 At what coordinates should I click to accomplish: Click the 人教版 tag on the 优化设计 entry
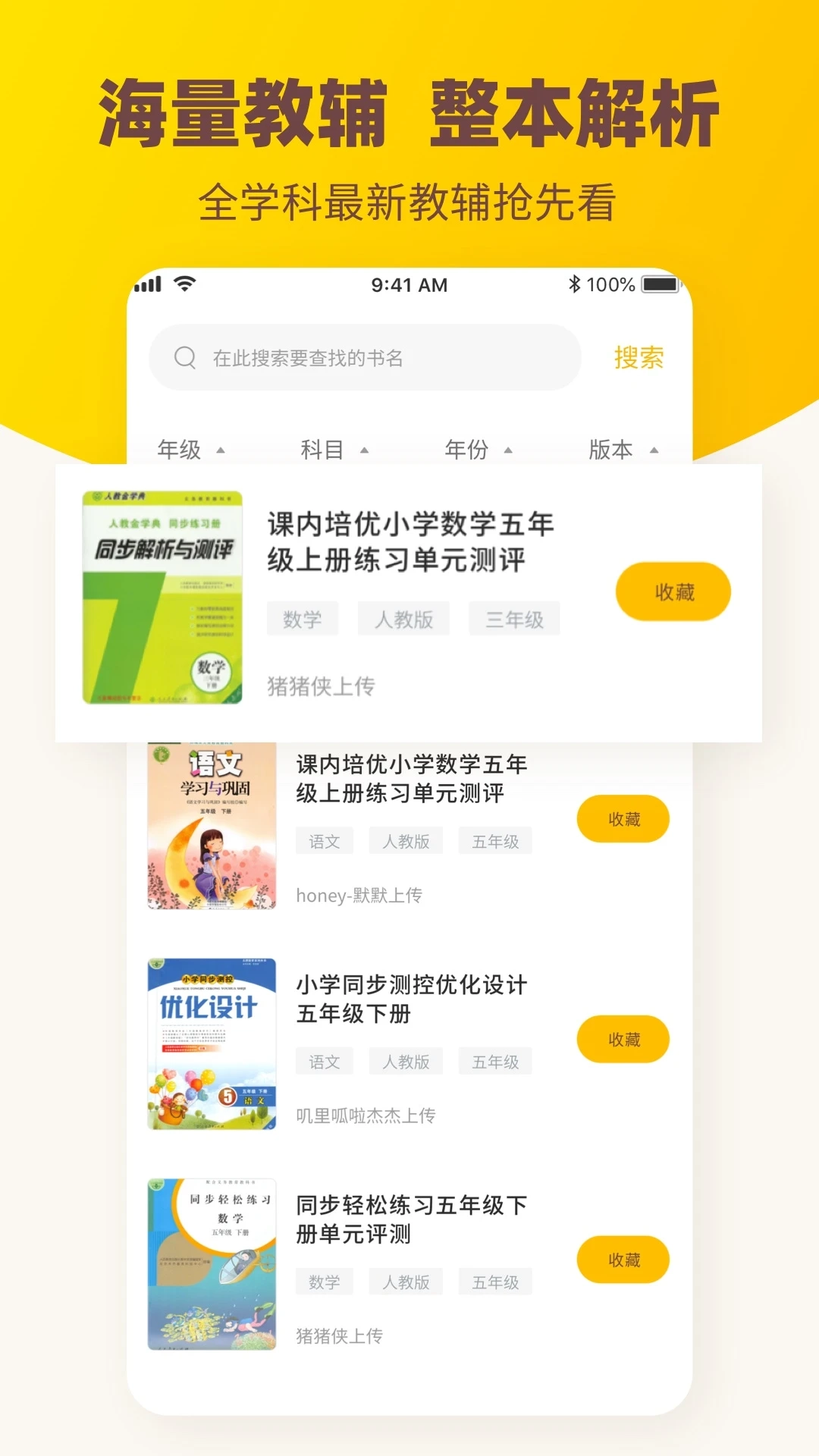406,1061
